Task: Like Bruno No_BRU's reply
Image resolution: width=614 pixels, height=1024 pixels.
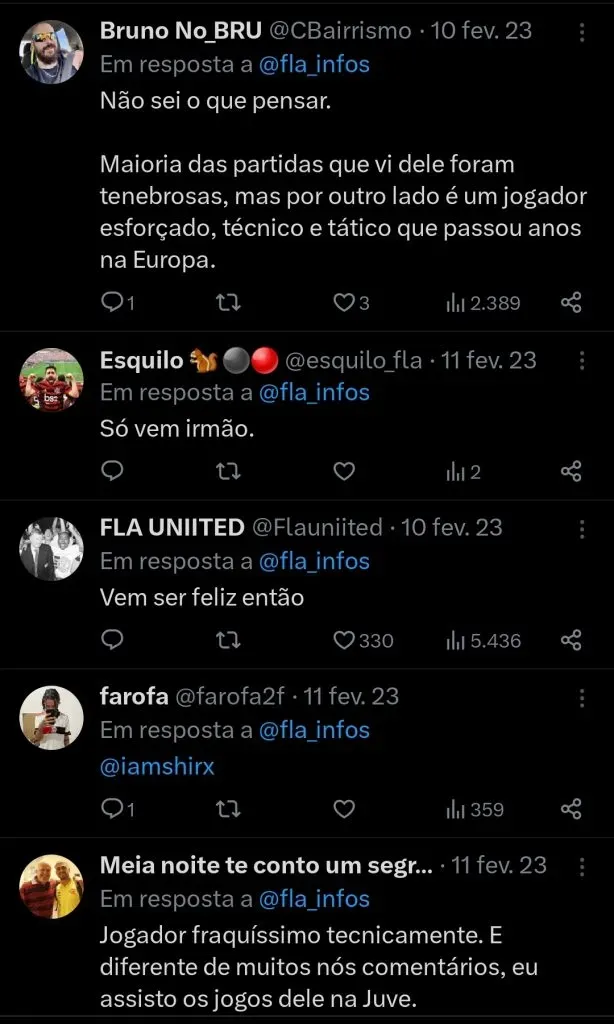Action: (x=344, y=302)
